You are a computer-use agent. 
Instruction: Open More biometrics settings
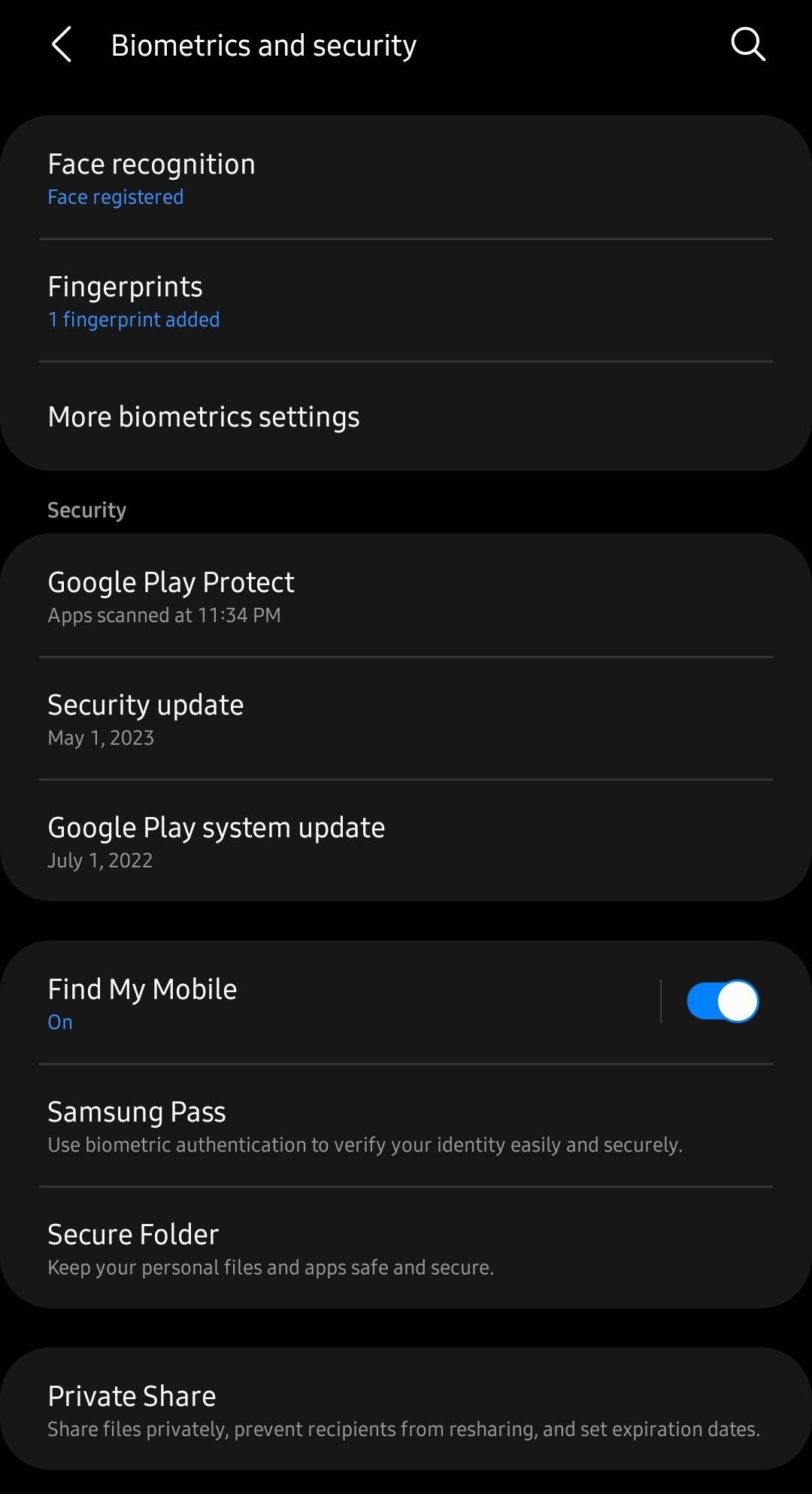pyautogui.click(x=406, y=417)
